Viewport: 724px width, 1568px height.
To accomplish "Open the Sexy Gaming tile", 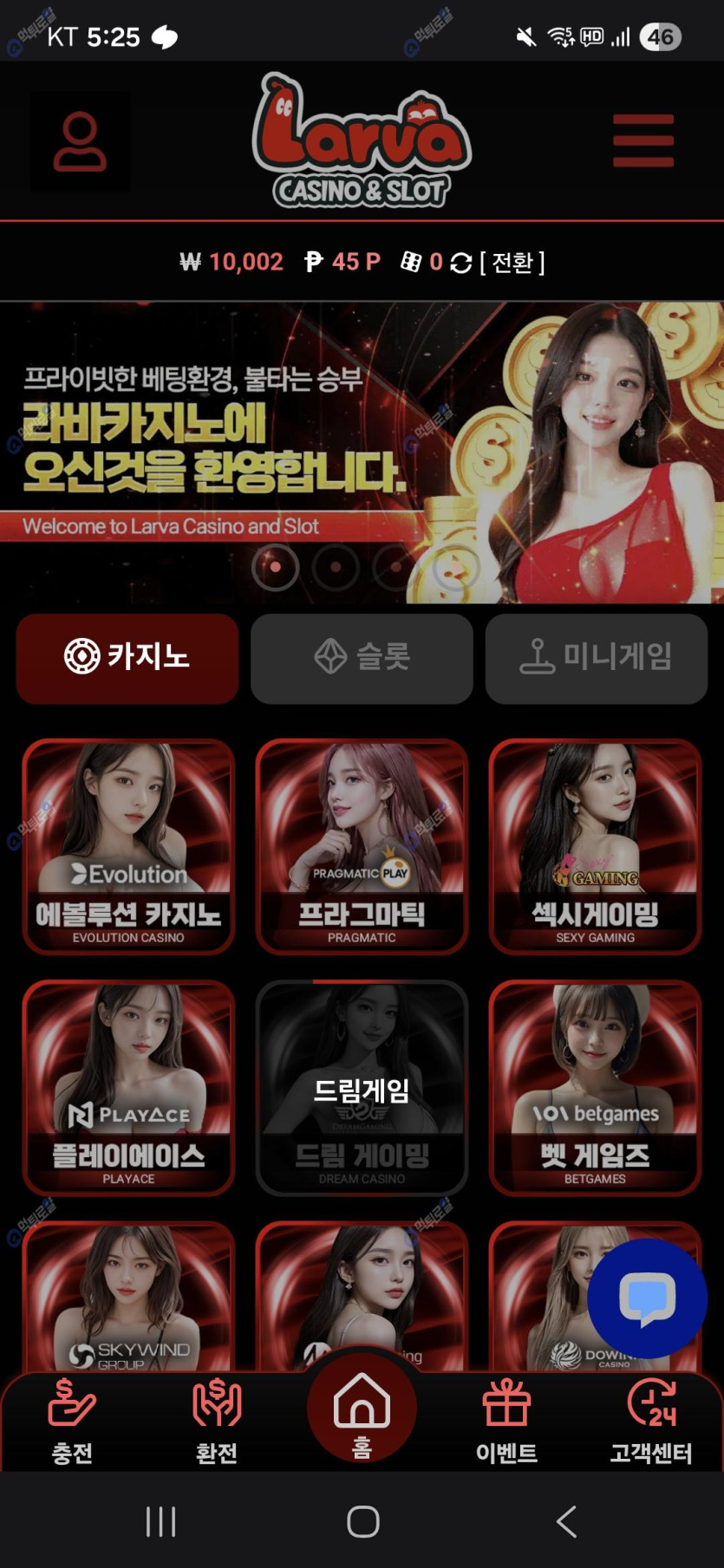I will click(x=595, y=846).
